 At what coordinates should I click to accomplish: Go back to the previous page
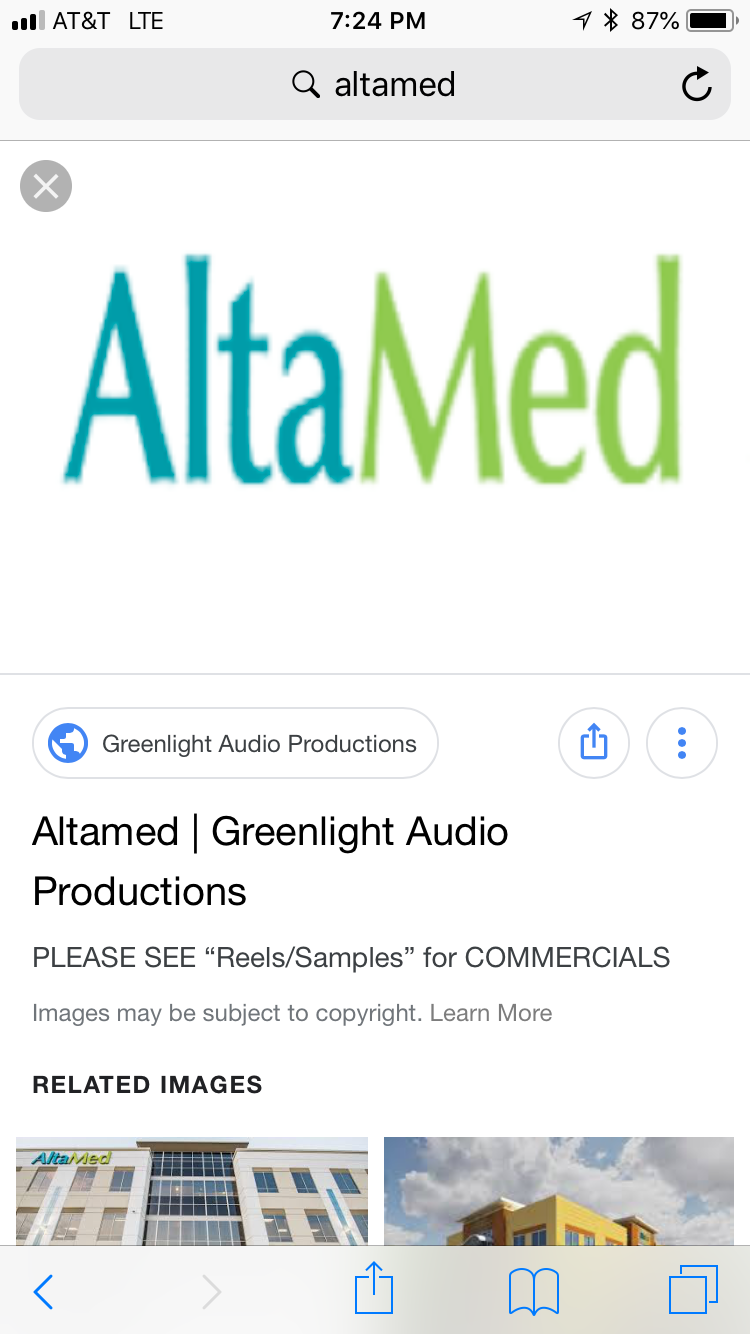click(44, 1291)
